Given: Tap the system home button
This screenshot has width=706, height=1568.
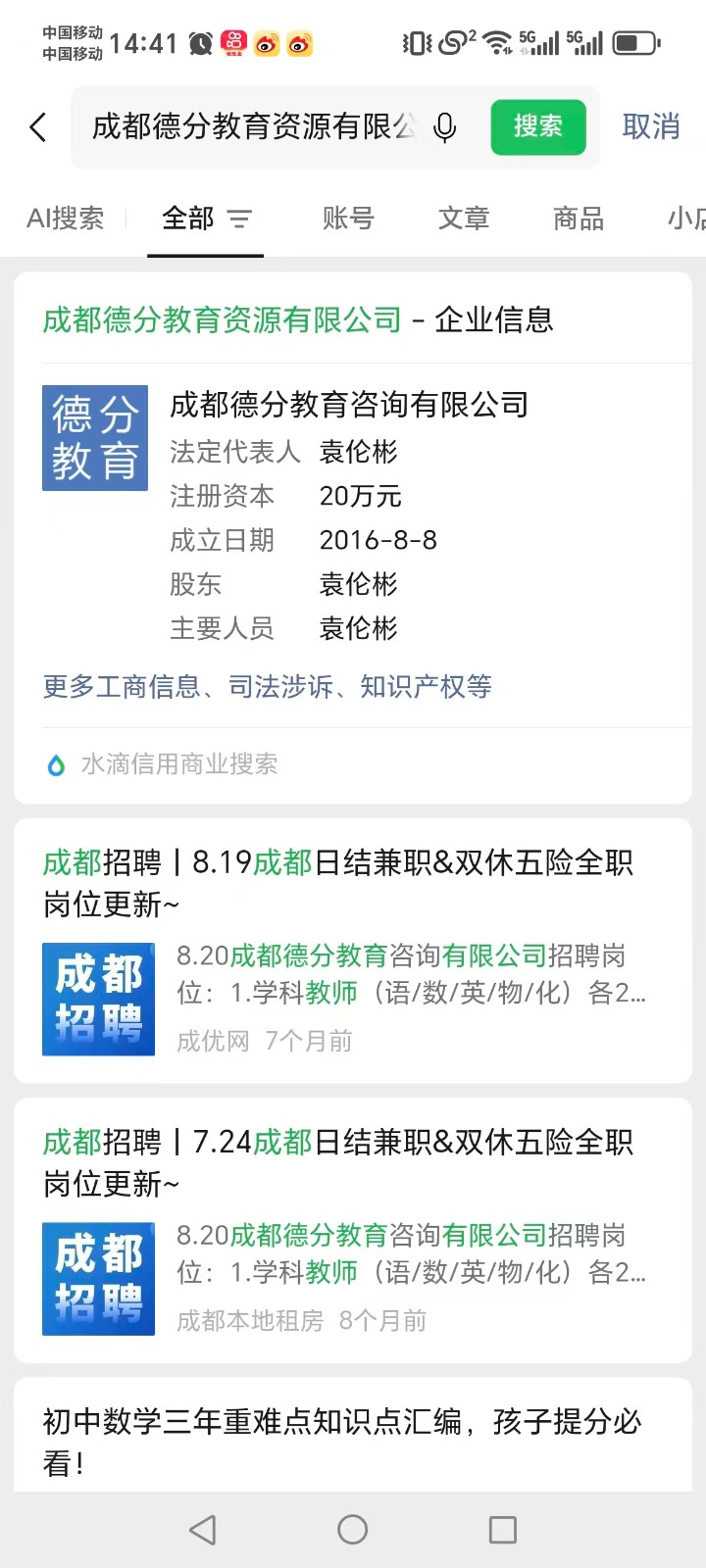Looking at the screenshot, I should [352, 1530].
